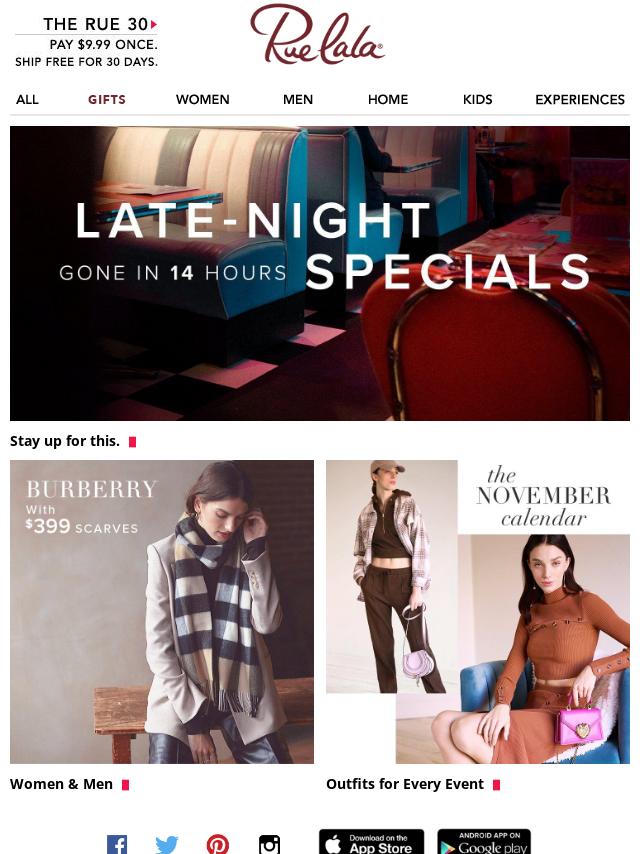Switch to the MEN category
640x854 pixels.
pos(298,99)
